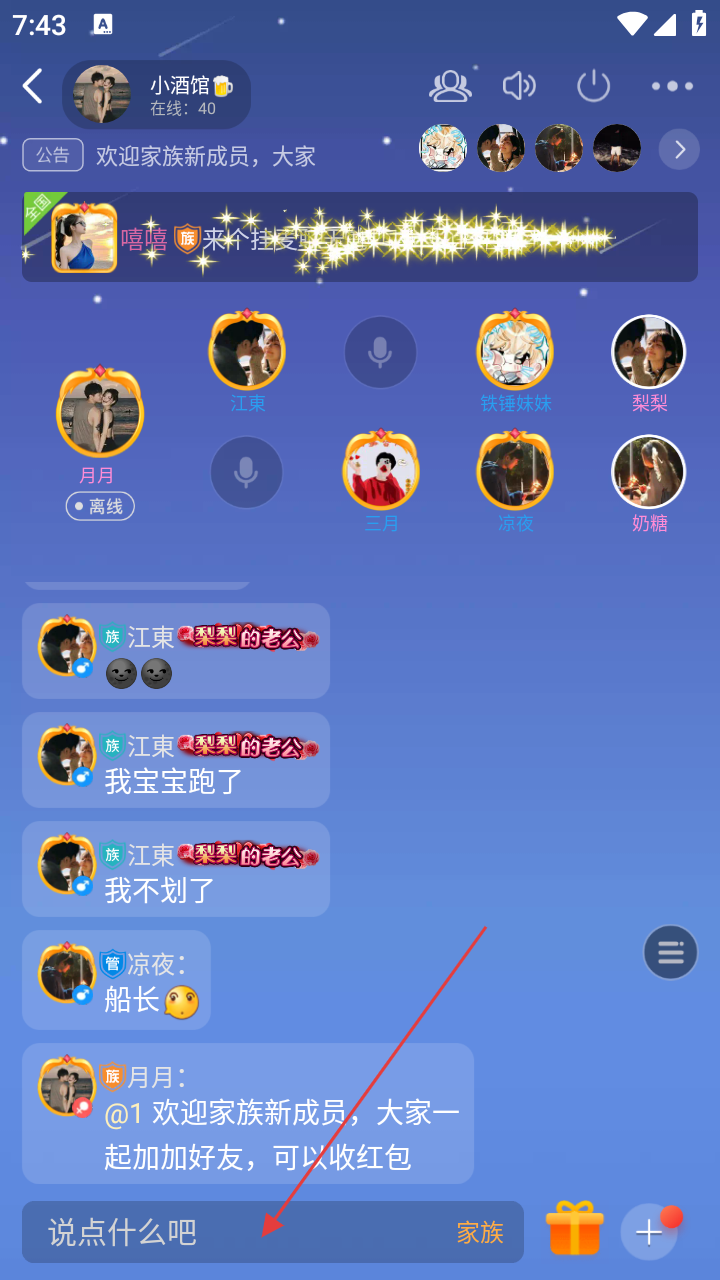This screenshot has width=720, height=1280.
Task: Toggle the room speaker sound
Action: coord(519,86)
